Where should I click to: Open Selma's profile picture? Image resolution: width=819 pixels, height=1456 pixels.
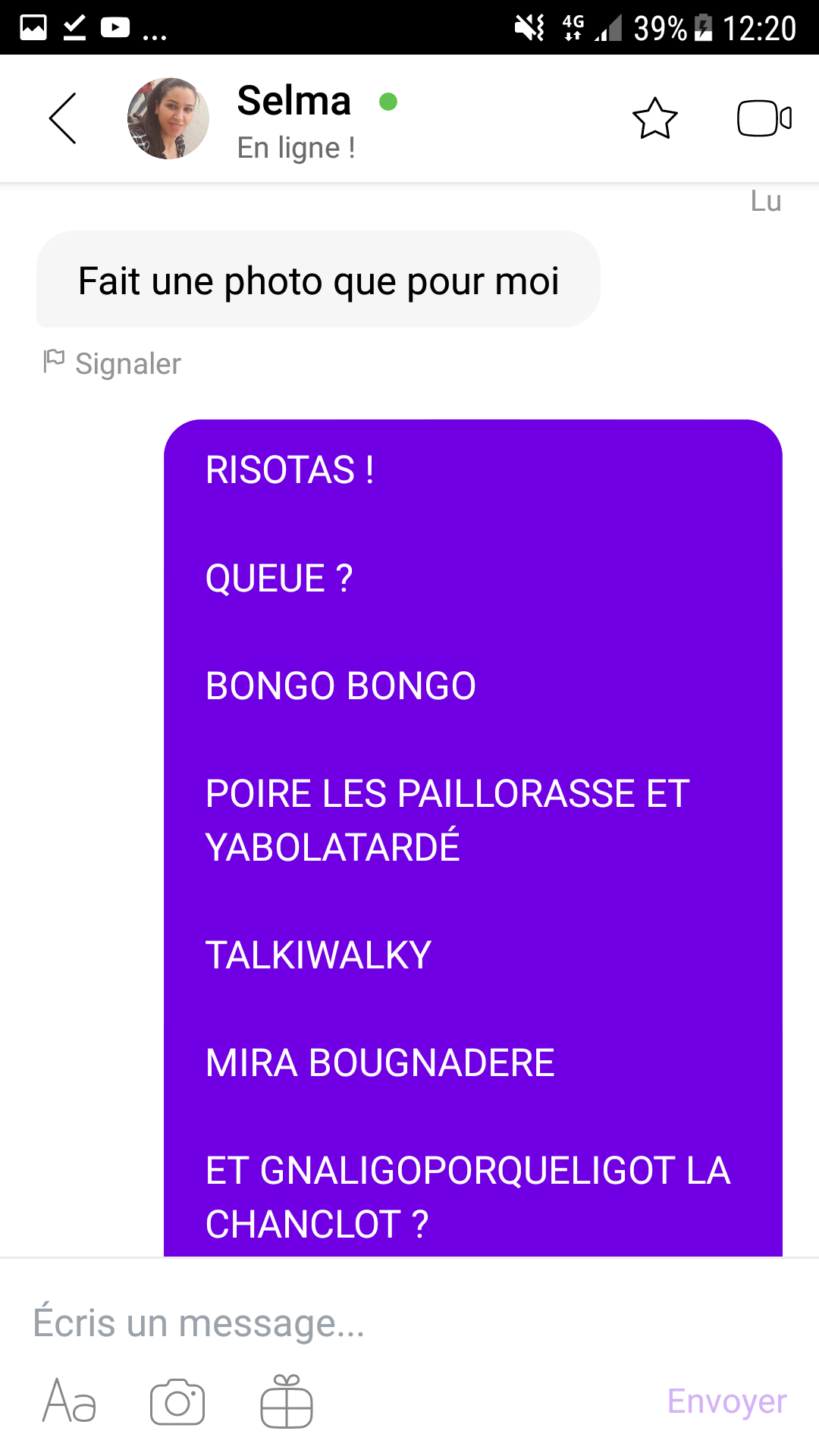point(168,118)
